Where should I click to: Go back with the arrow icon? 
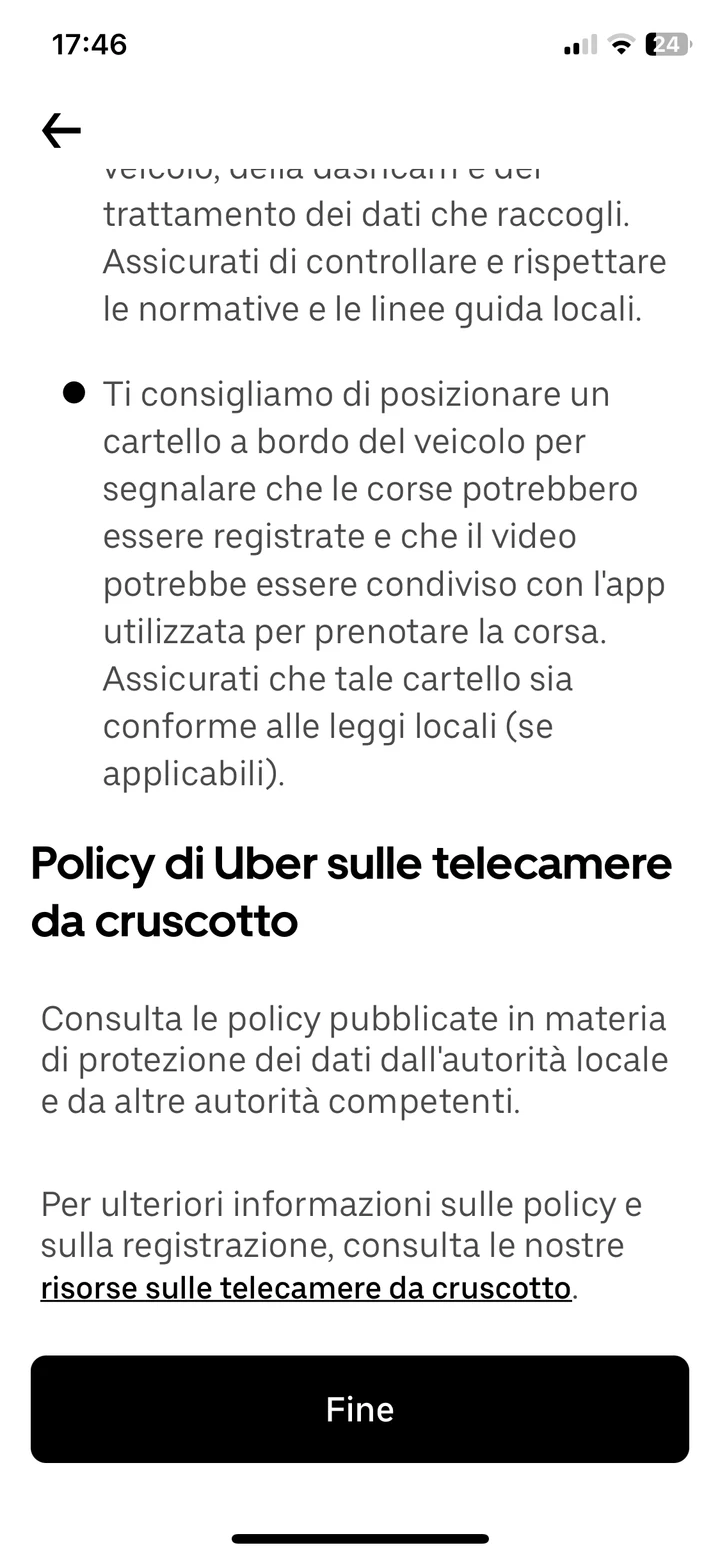tap(61, 130)
